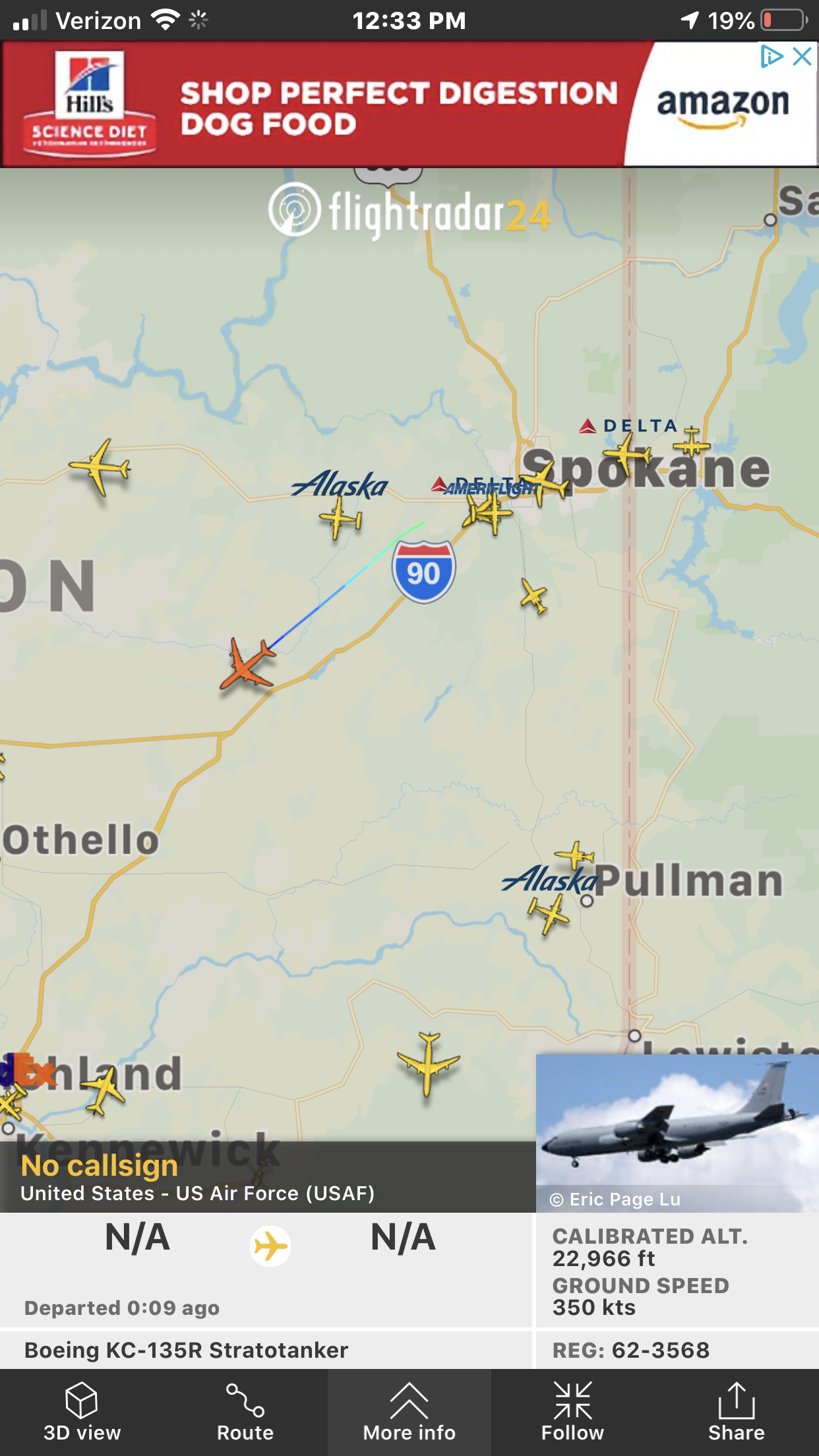Tap the Delta plane over Spokane
Viewport: 819px width, 1456px height.
626,454
